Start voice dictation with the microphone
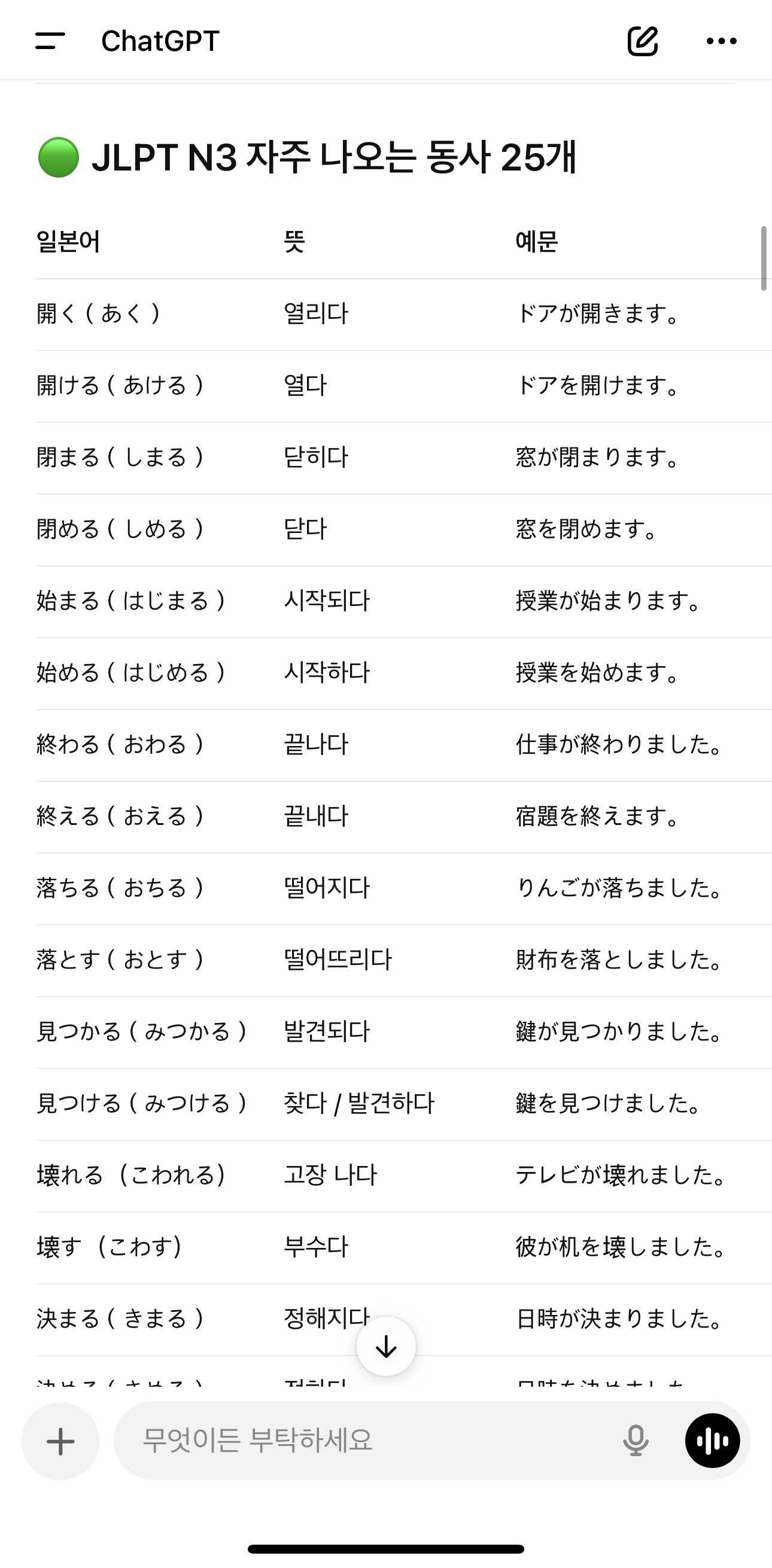This screenshot has height=1568, width=772. point(636,1441)
